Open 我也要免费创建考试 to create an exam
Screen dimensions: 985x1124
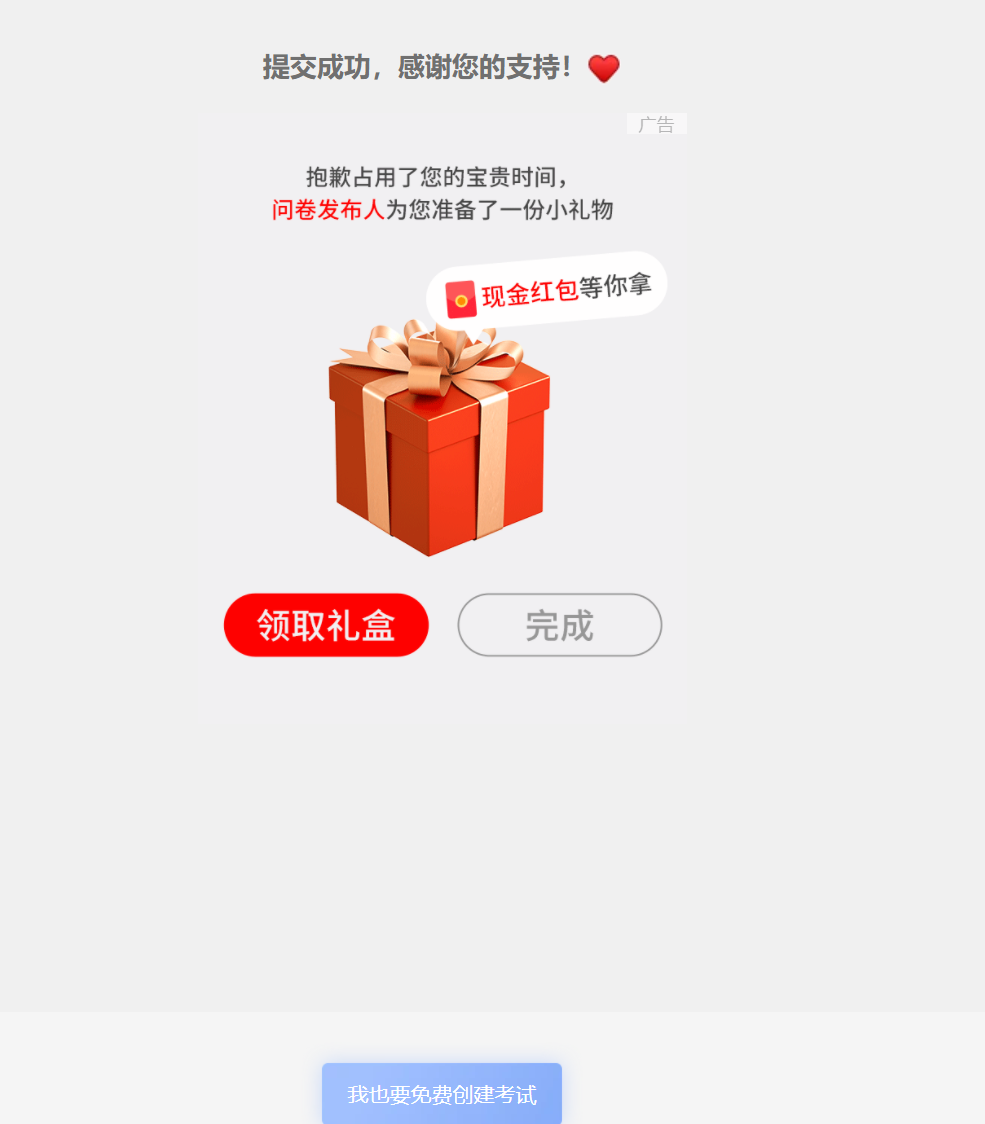(441, 1094)
